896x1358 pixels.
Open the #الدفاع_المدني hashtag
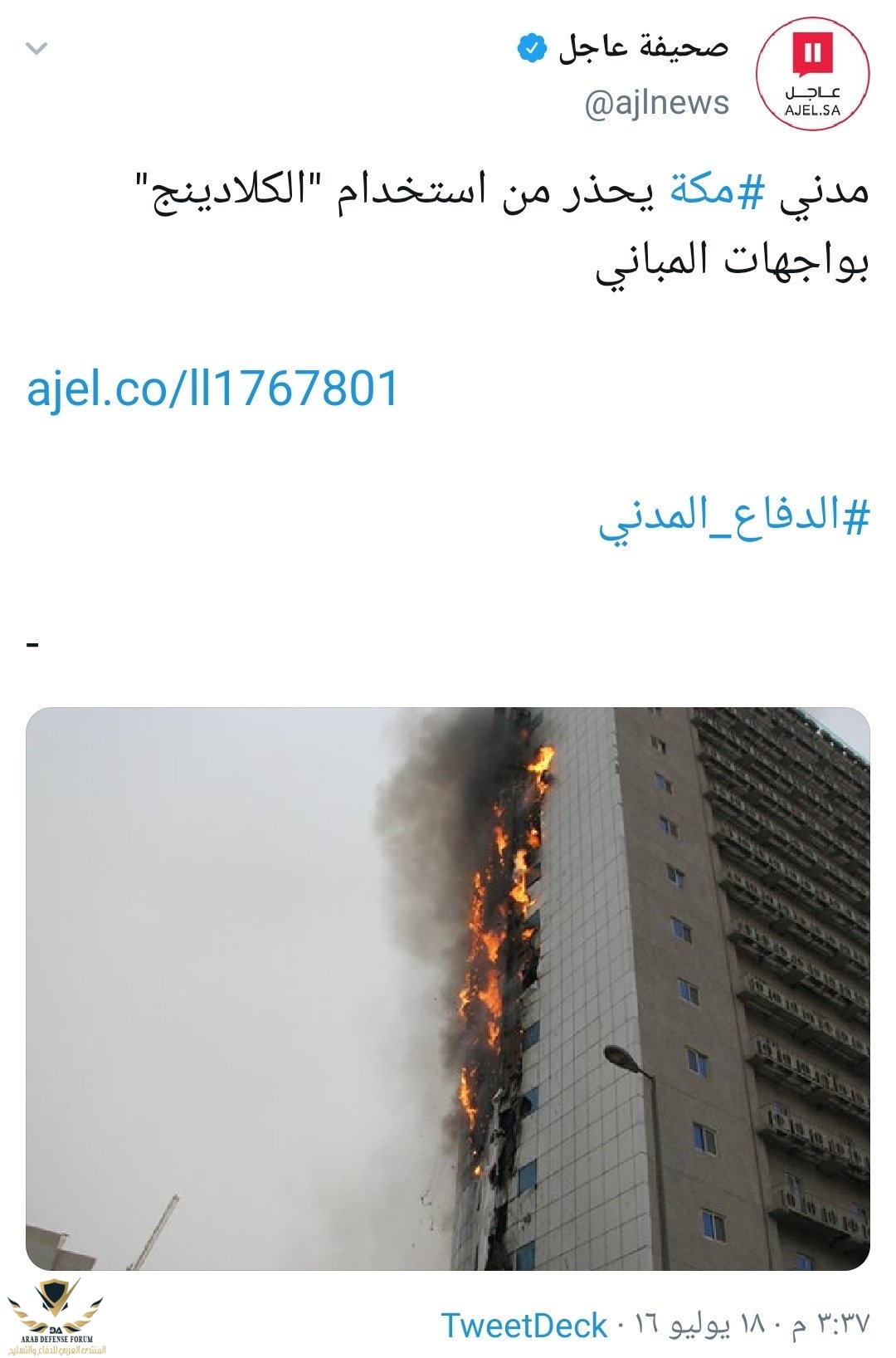tap(733, 516)
